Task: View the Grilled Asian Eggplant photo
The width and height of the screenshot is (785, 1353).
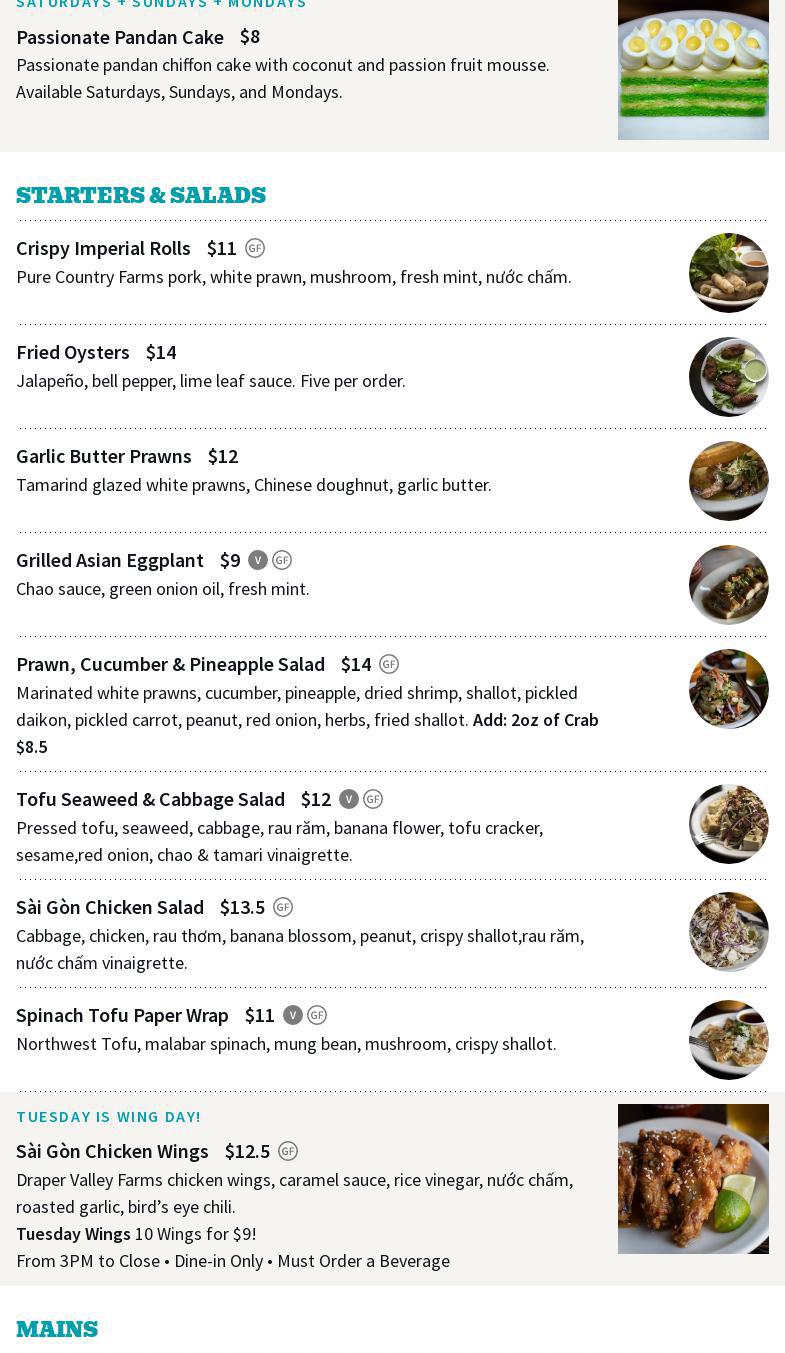Action: pos(728,585)
